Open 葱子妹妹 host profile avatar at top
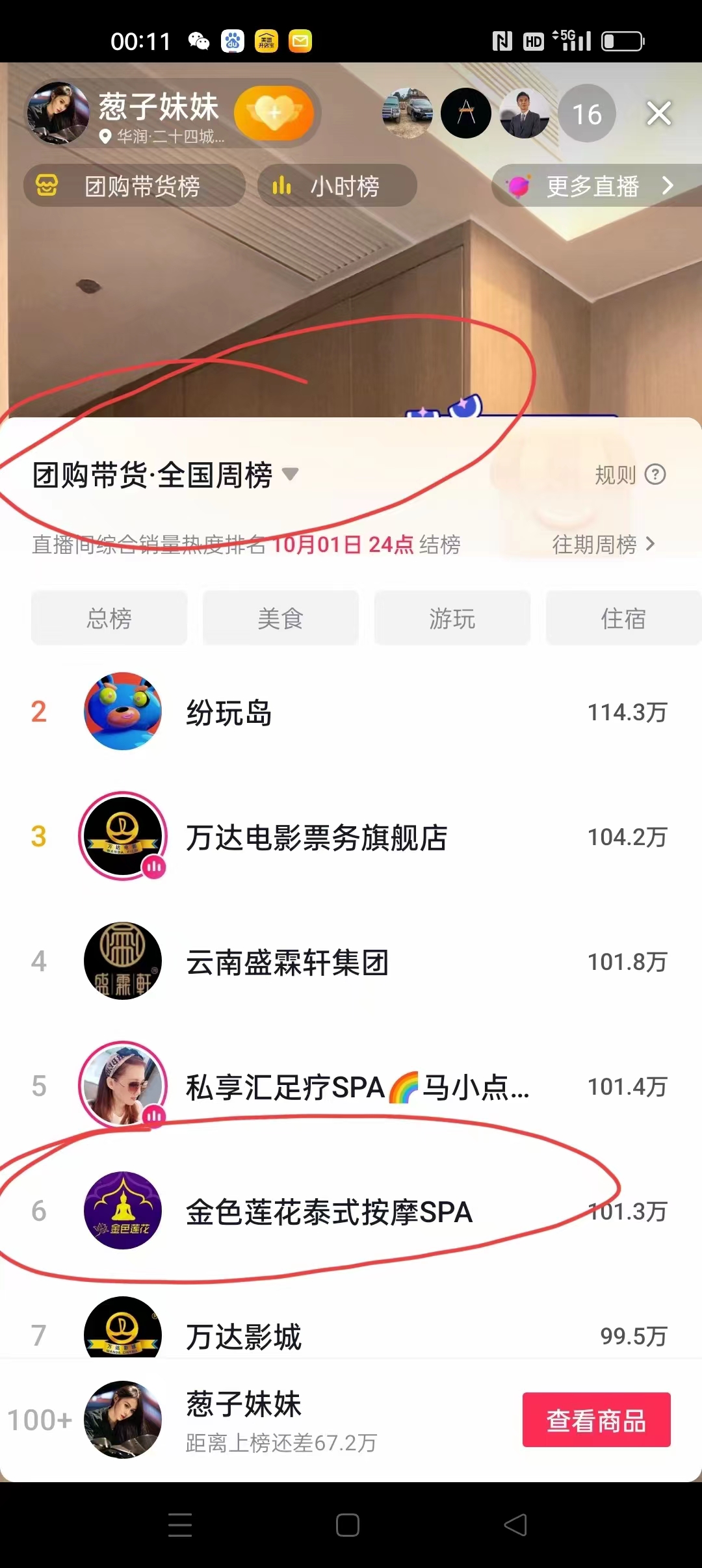The height and width of the screenshot is (1568, 702). tap(58, 113)
